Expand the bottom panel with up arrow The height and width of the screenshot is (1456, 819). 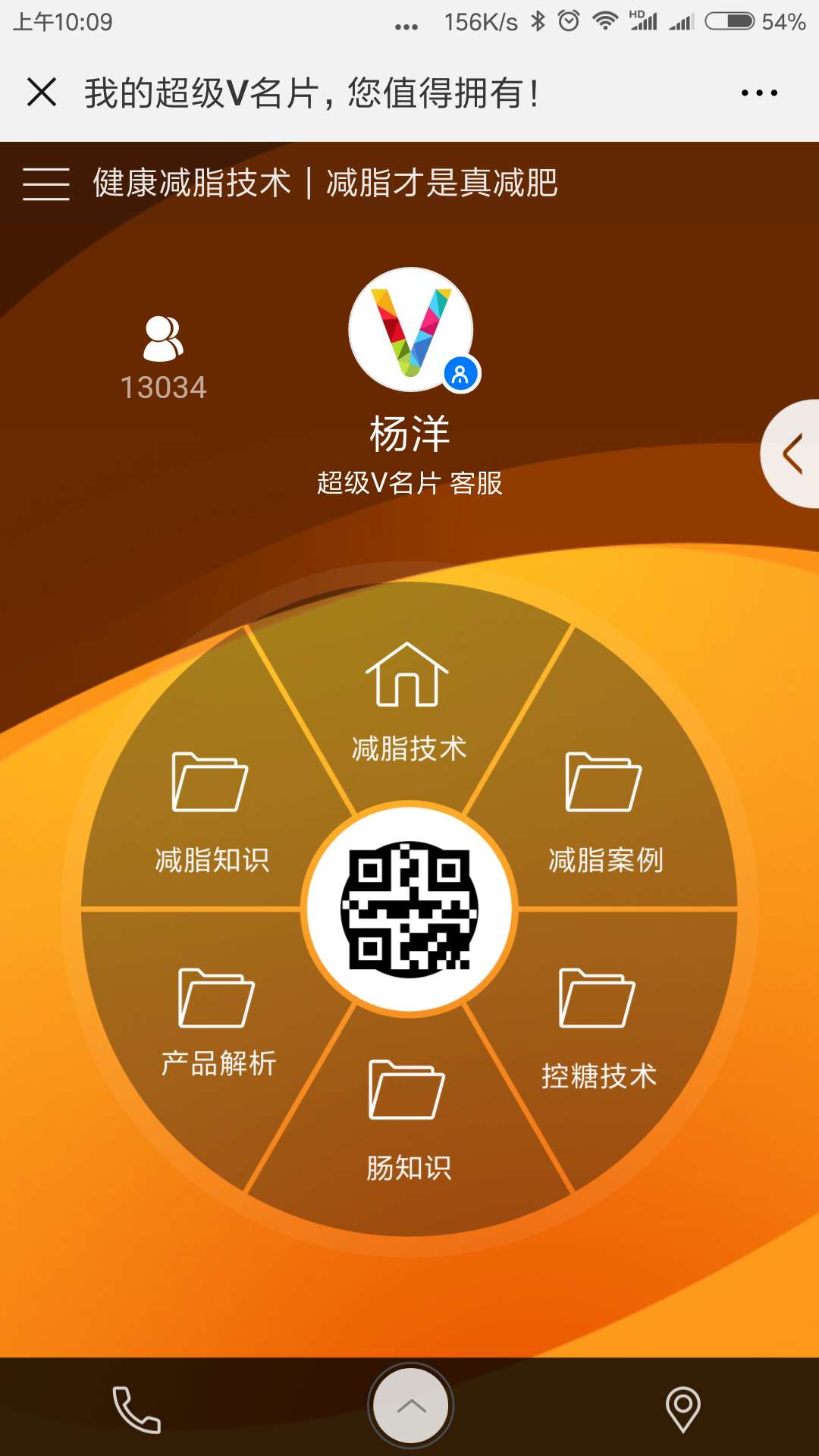[411, 1407]
